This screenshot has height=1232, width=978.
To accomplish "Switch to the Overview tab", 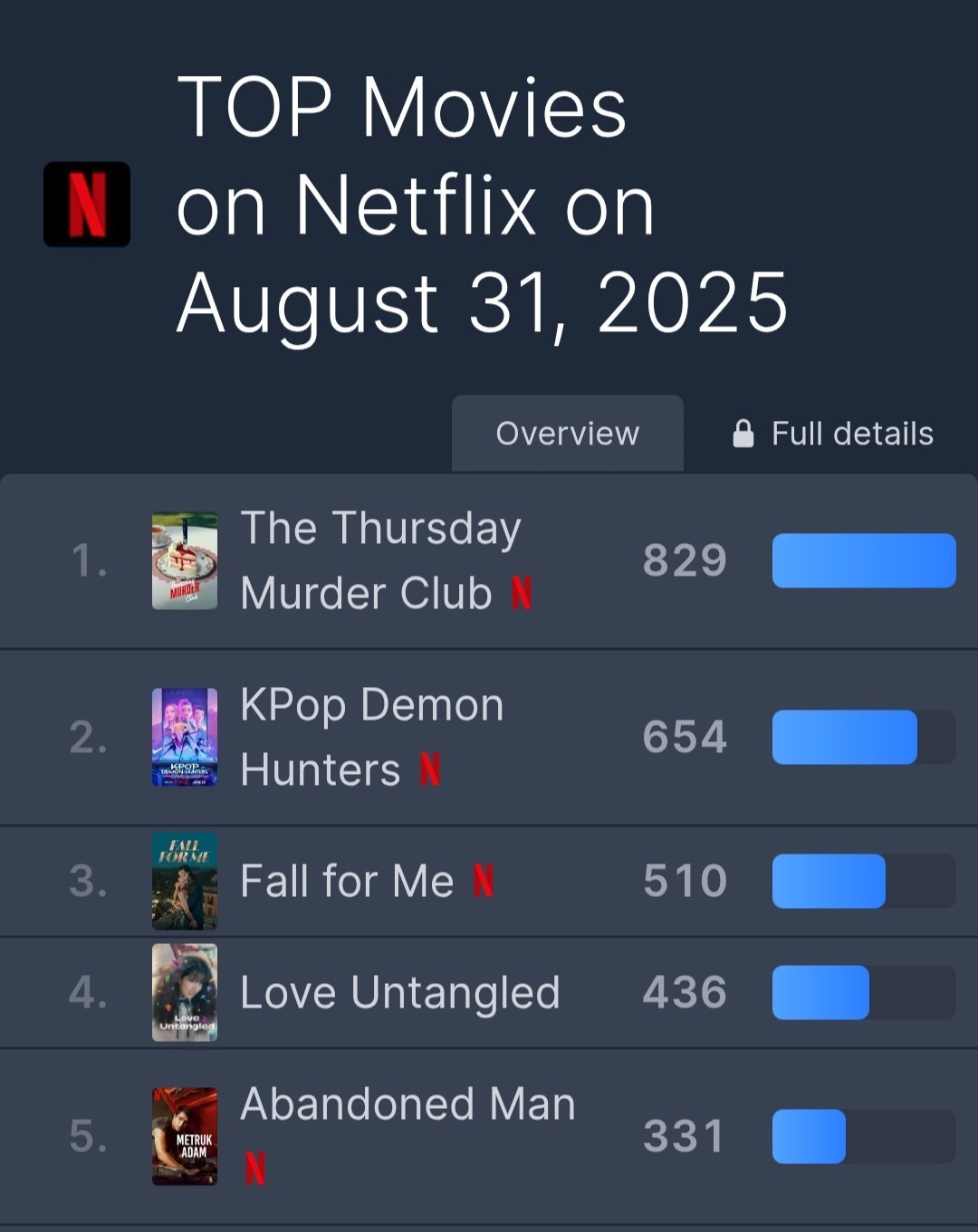I will 568,434.
